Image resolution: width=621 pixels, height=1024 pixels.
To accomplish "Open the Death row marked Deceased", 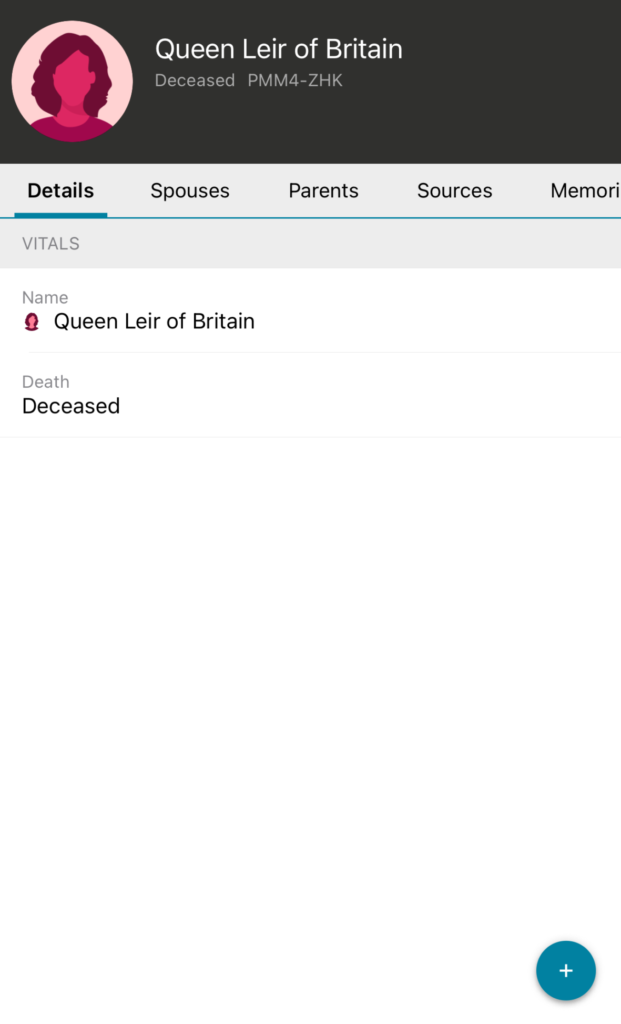I will pos(310,395).
